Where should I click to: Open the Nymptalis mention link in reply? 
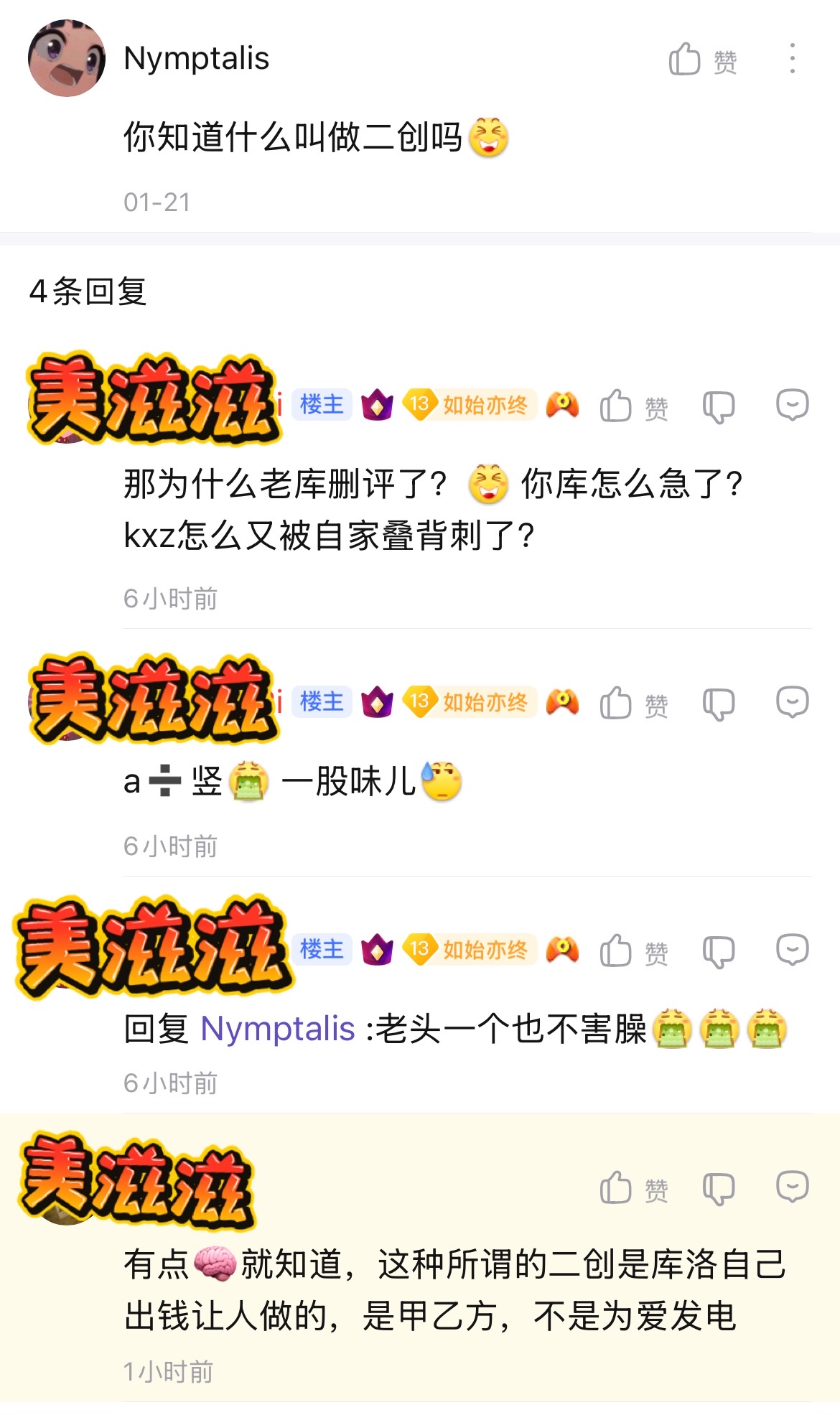(x=277, y=1029)
